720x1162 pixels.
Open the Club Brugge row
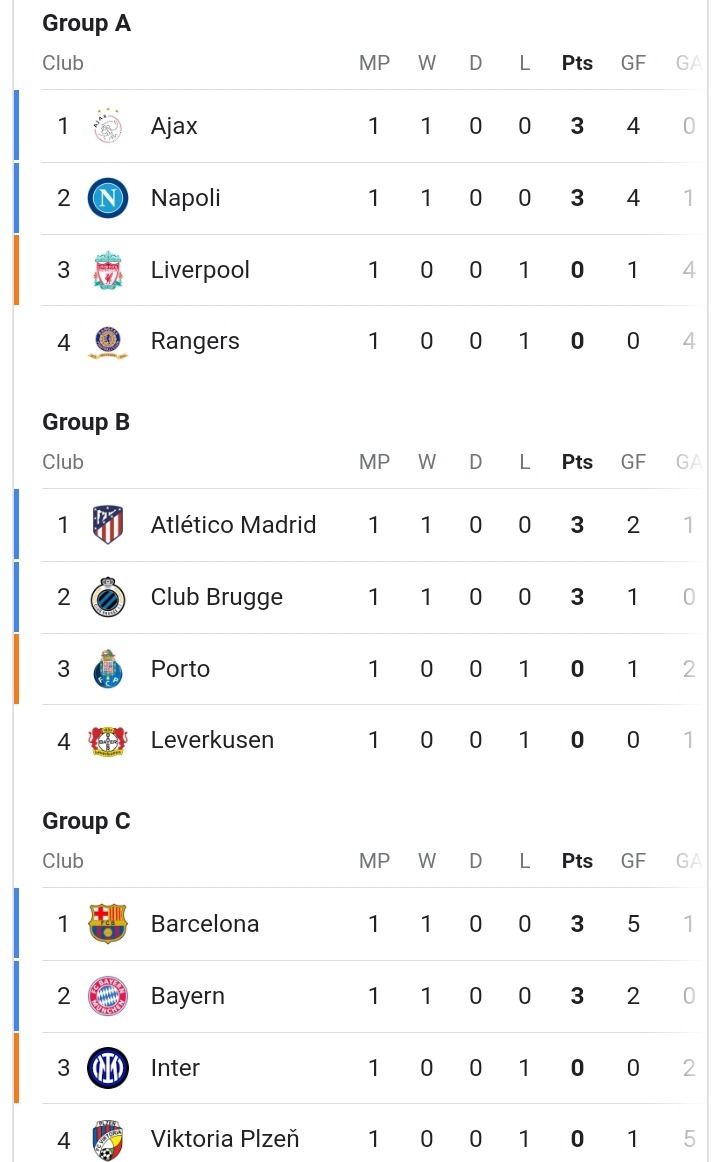(361, 597)
